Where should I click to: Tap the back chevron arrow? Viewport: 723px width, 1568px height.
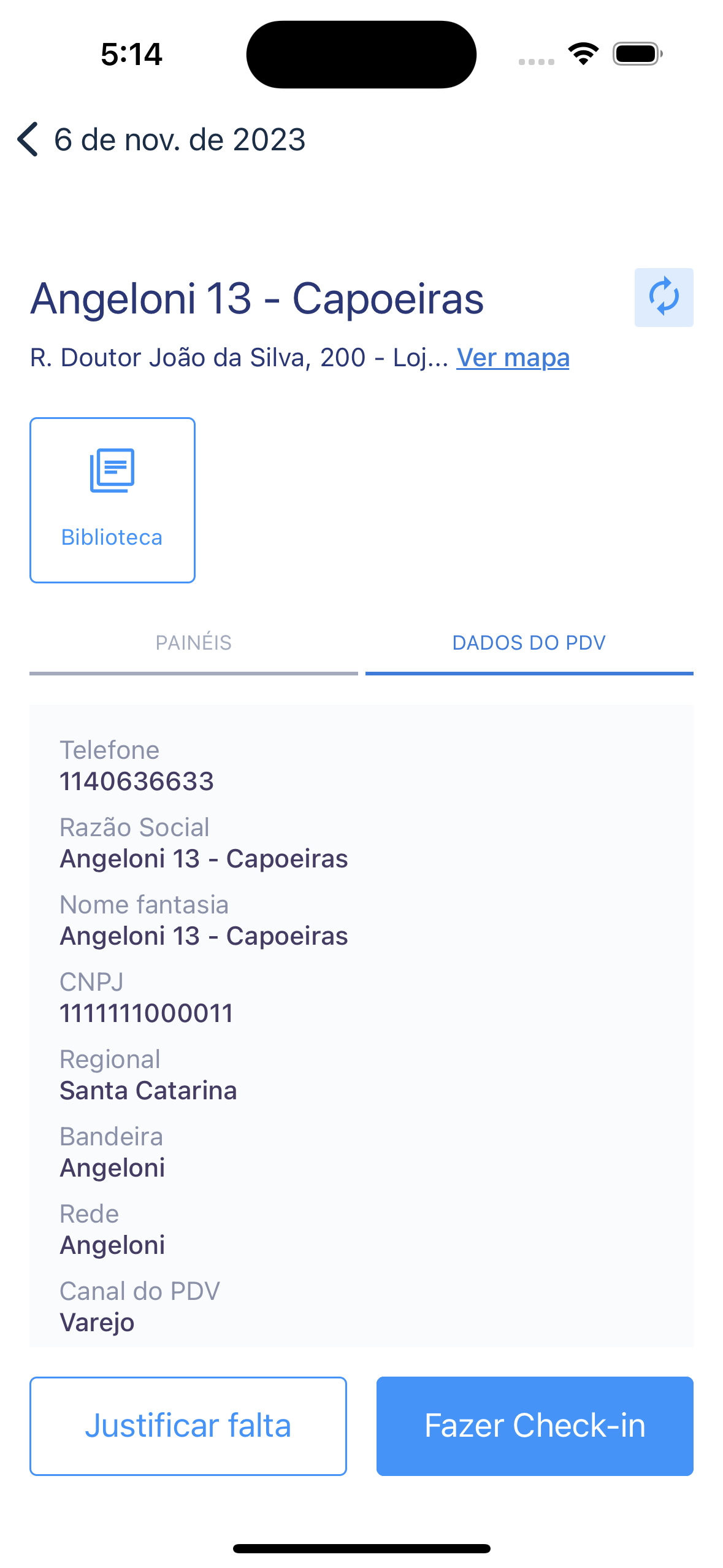(x=27, y=140)
